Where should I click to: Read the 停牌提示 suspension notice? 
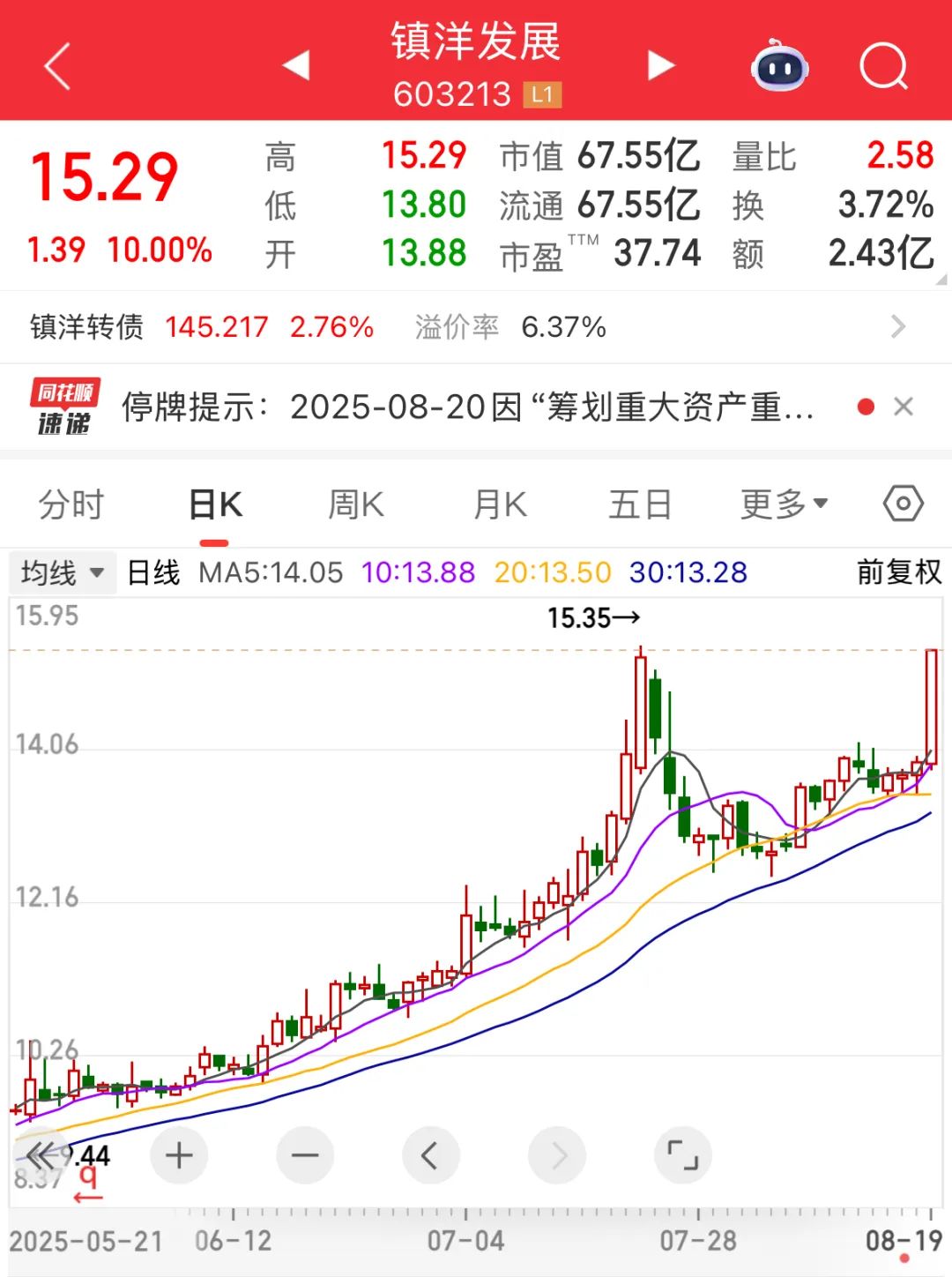click(x=467, y=407)
